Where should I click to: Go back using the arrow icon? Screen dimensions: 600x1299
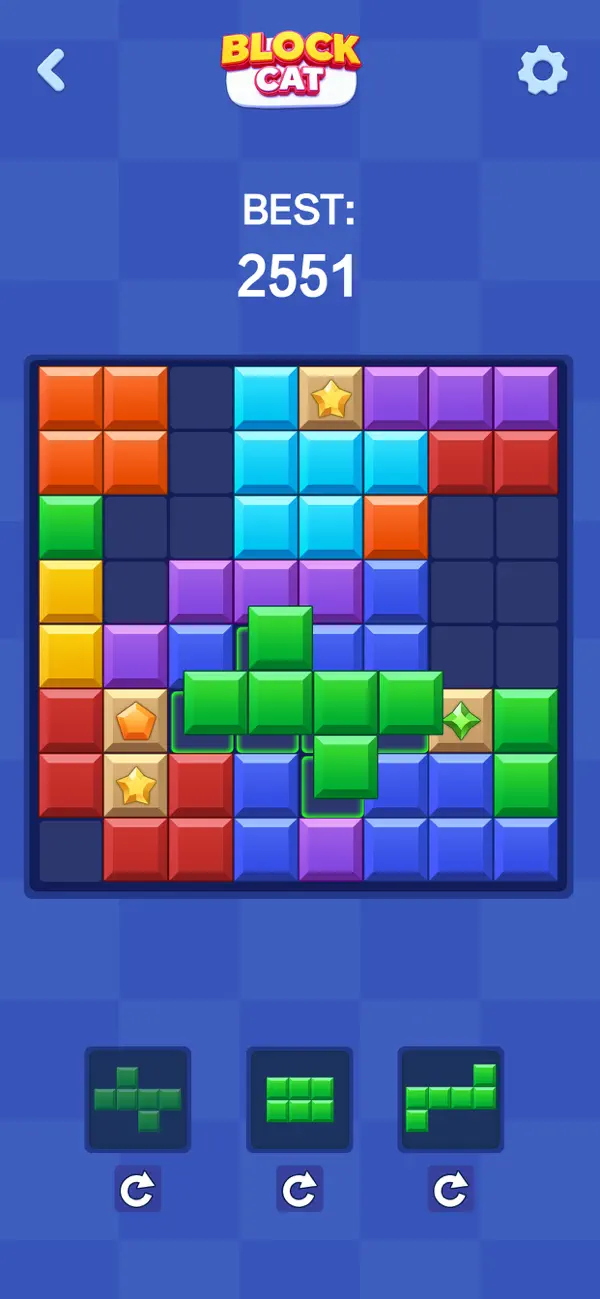pos(51,70)
